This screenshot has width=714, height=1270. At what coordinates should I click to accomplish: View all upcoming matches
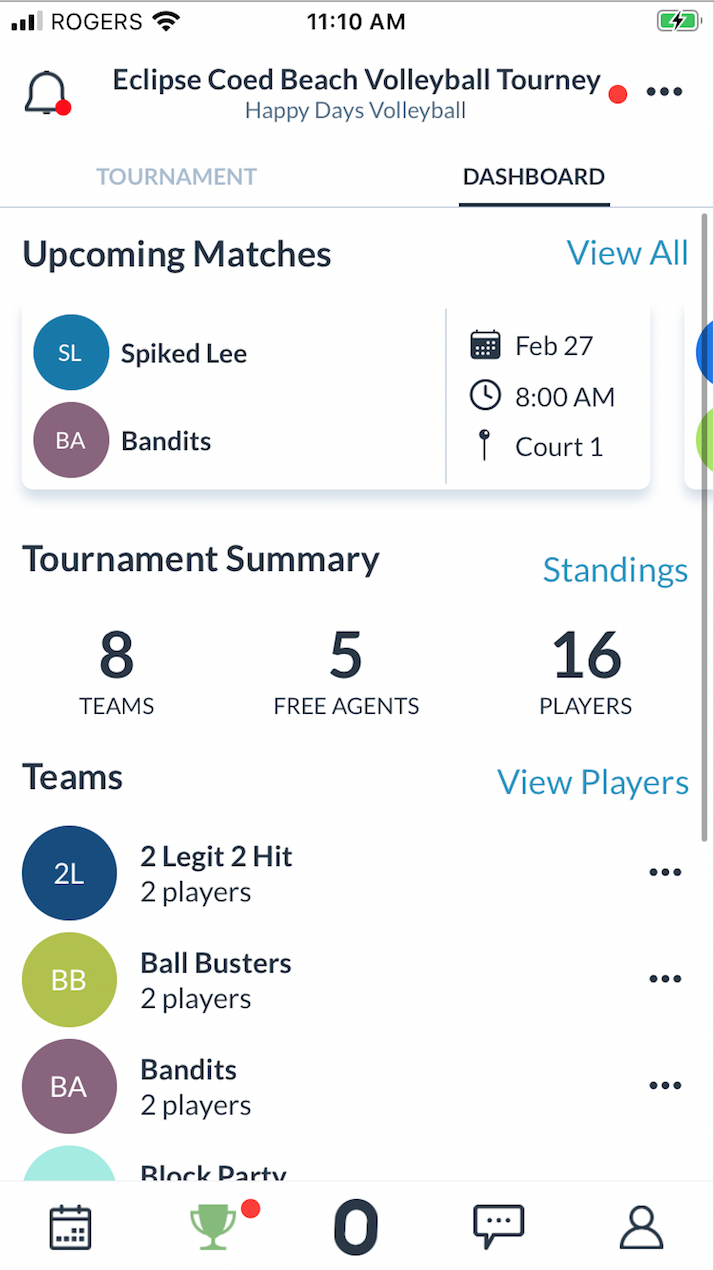tap(627, 253)
